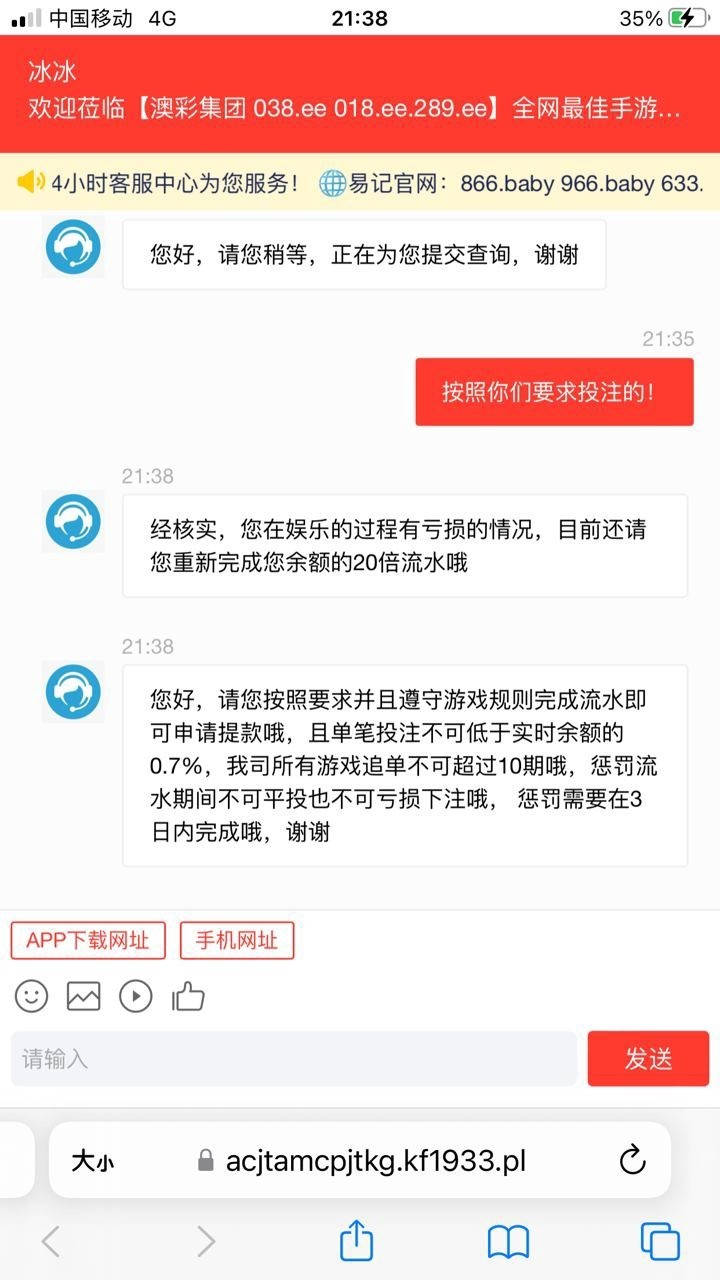The width and height of the screenshot is (720, 1280).
Task: Show the open tabs overview
Action: (660, 1242)
